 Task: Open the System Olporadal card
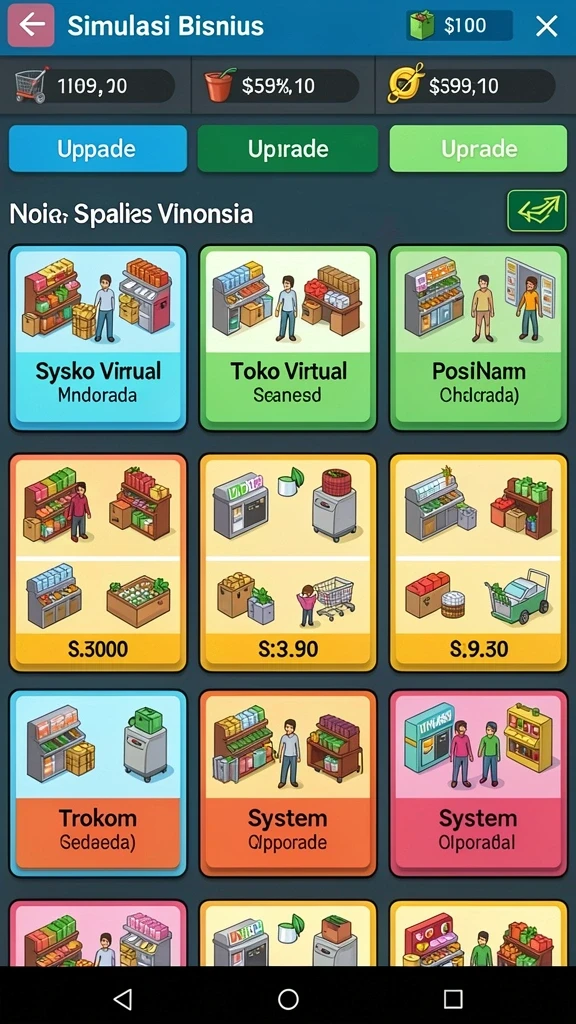click(478, 783)
